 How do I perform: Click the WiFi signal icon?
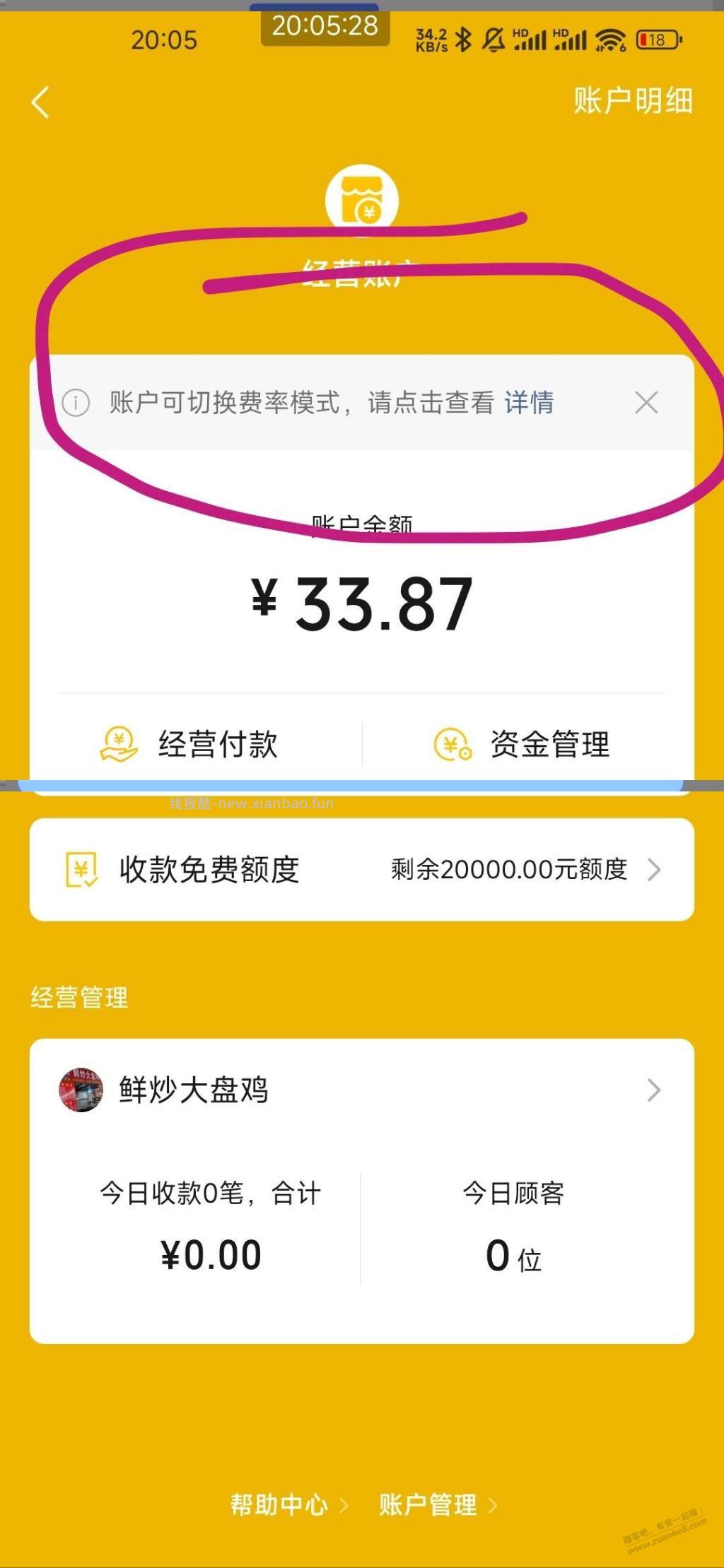607,40
